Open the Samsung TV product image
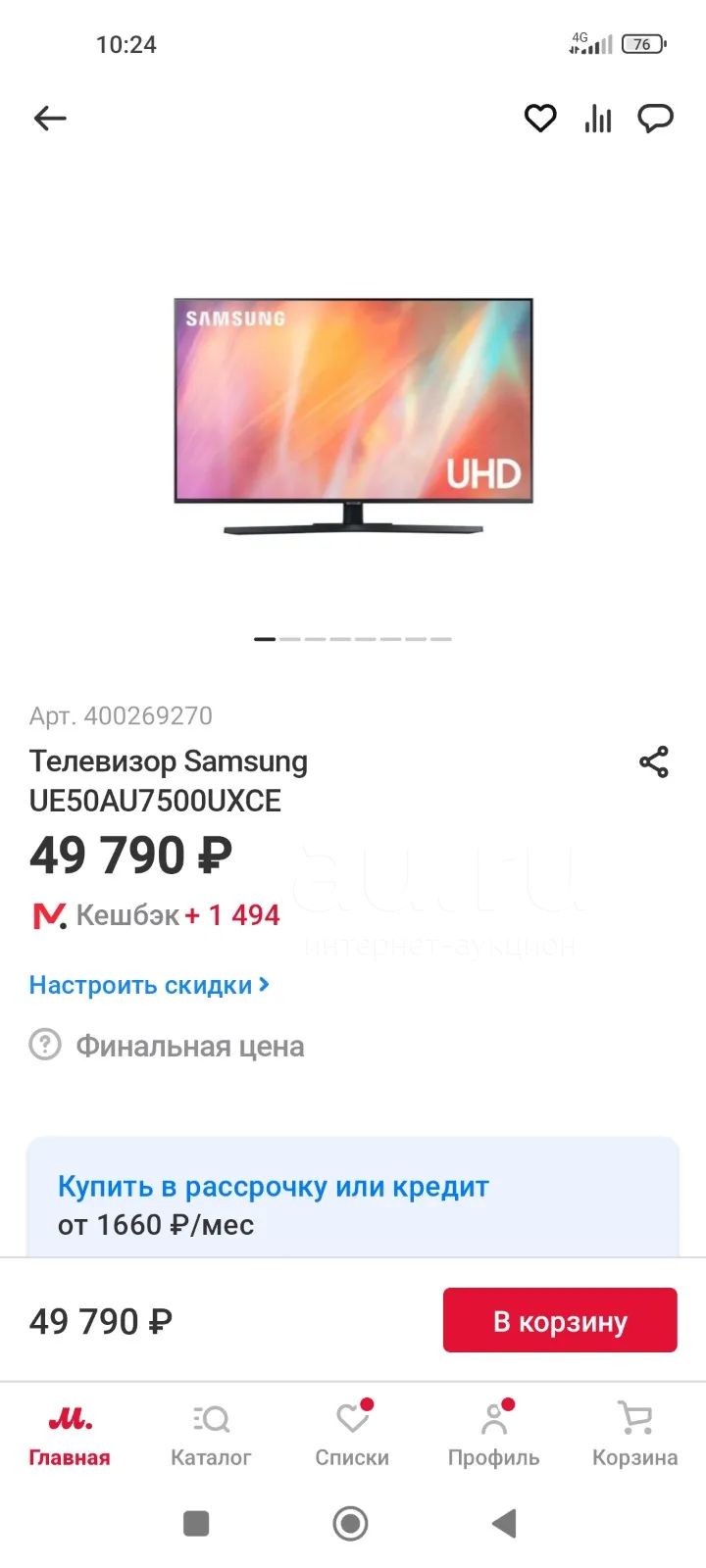Viewport: 706px width, 1568px height. (x=354, y=416)
